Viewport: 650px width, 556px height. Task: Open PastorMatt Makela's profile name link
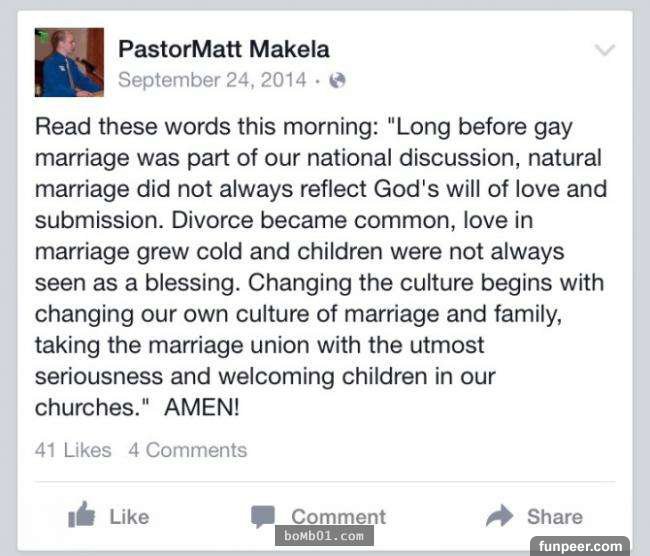click(223, 49)
